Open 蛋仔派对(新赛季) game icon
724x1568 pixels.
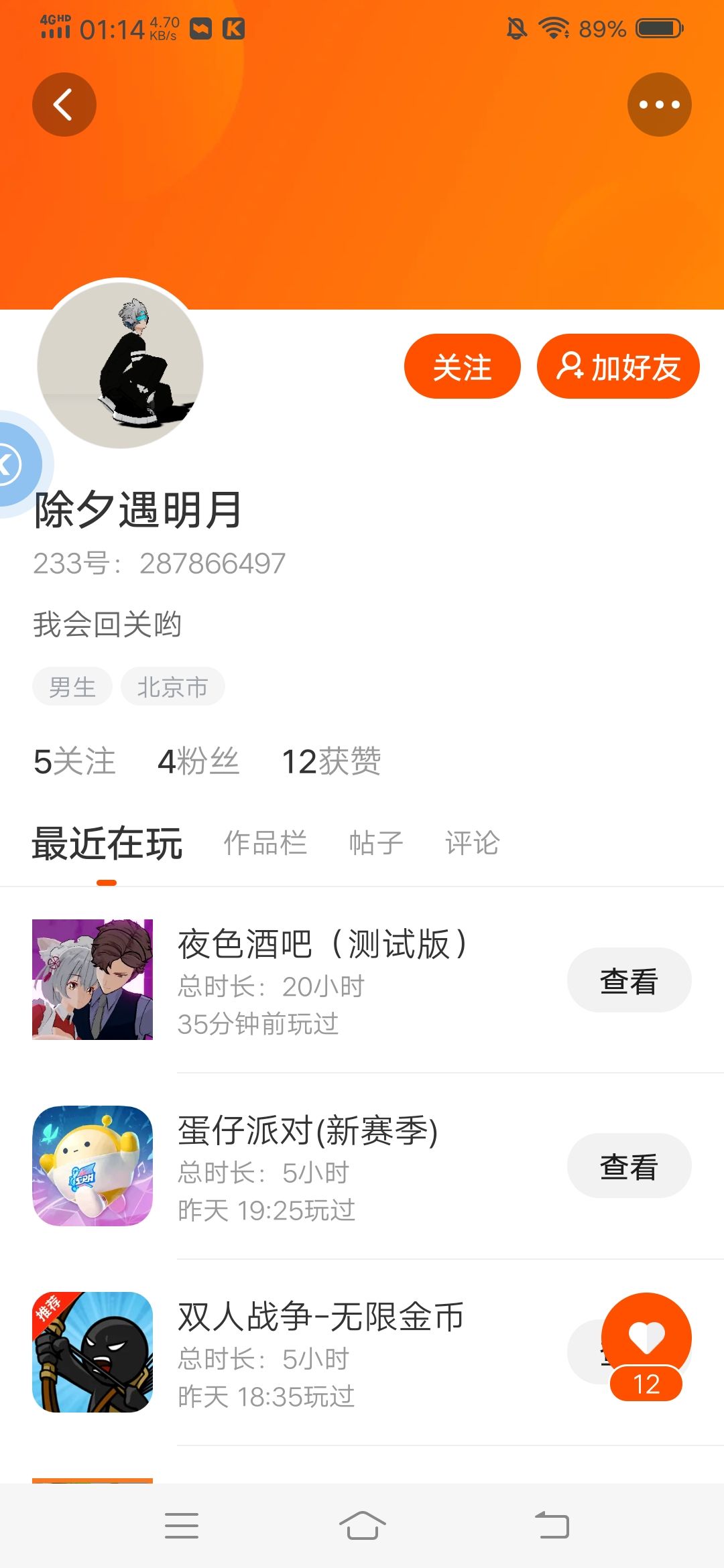click(93, 1166)
